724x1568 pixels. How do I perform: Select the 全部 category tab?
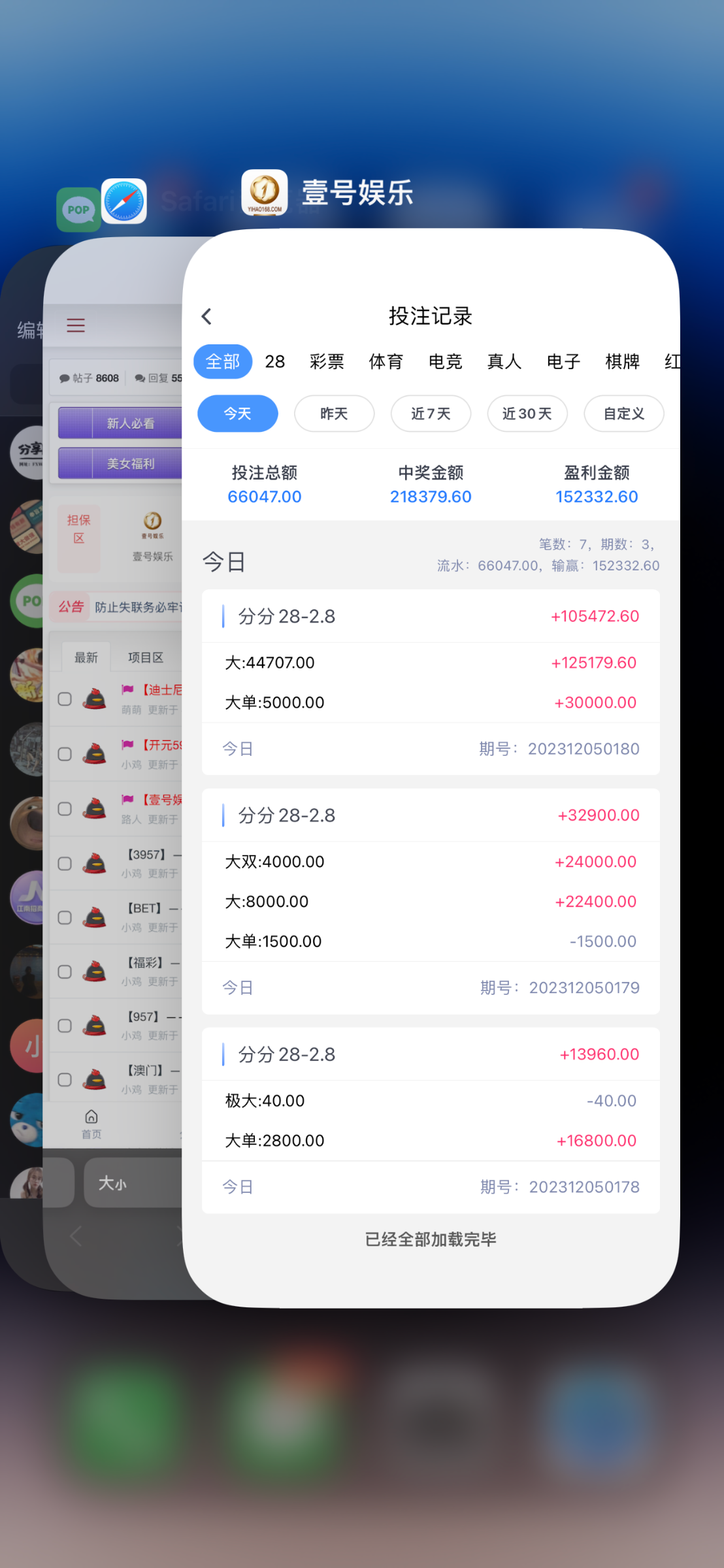coord(223,361)
